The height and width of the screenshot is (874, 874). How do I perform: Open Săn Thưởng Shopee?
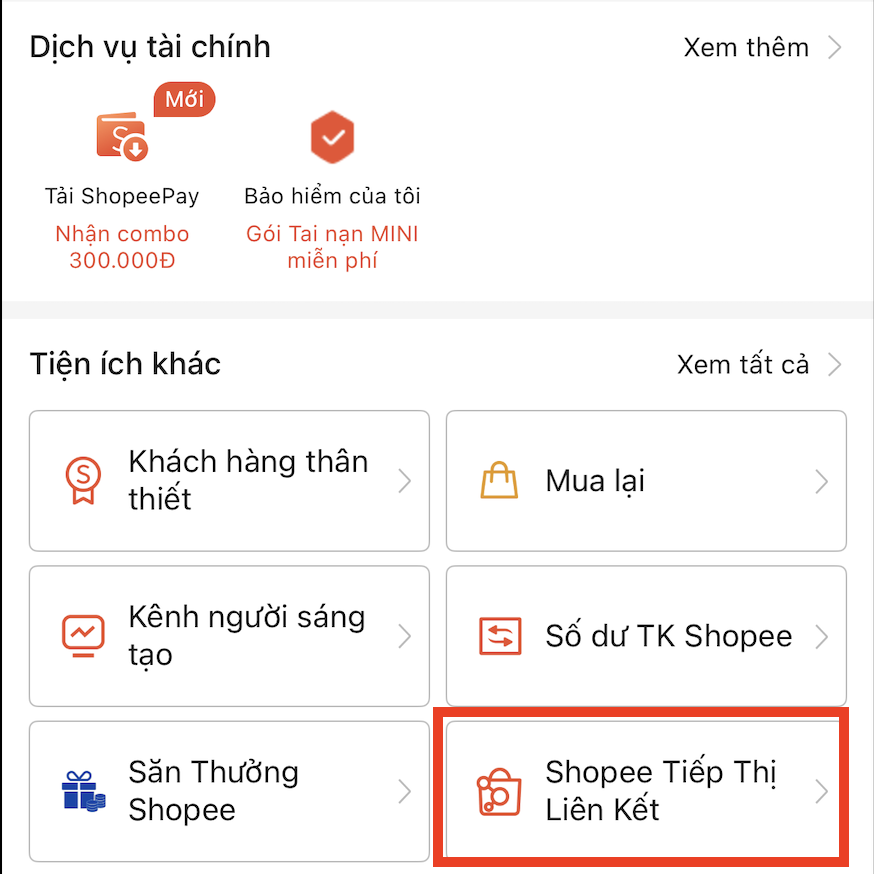(x=229, y=791)
